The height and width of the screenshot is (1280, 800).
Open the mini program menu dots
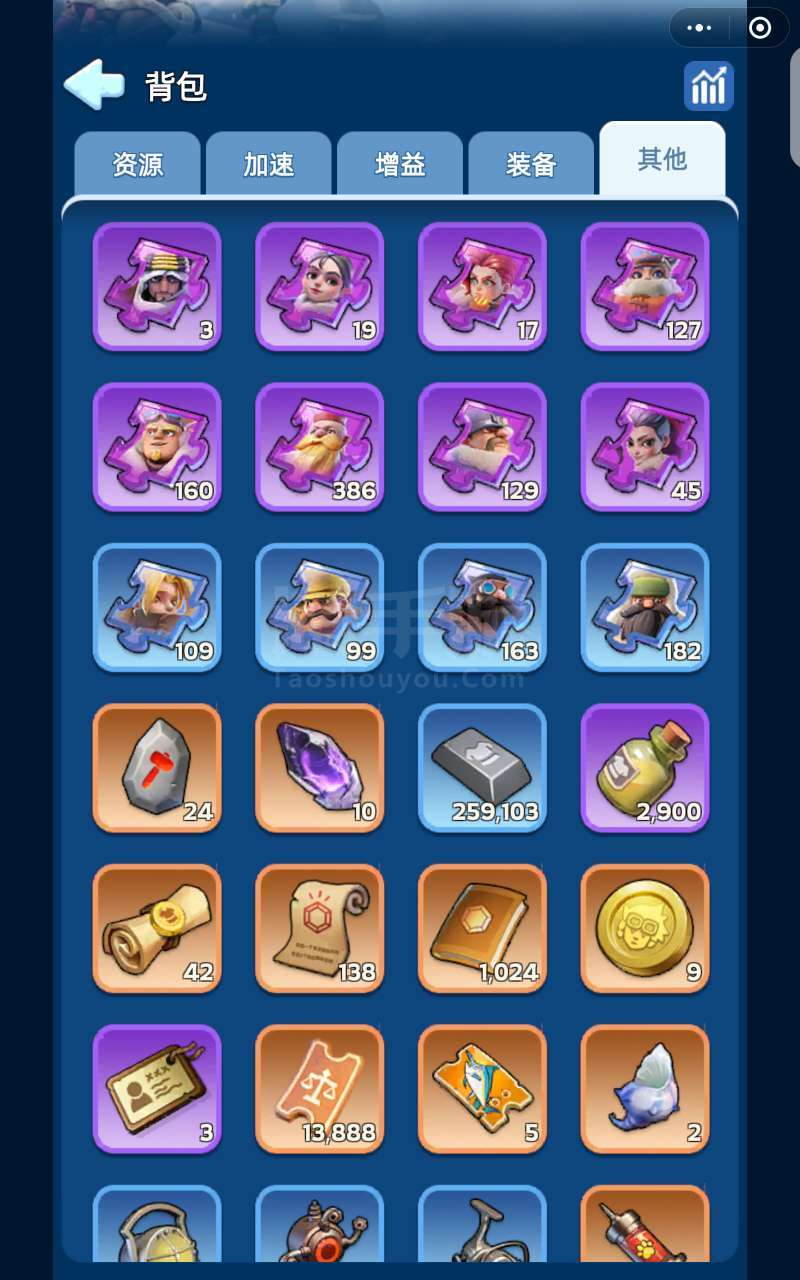point(699,28)
